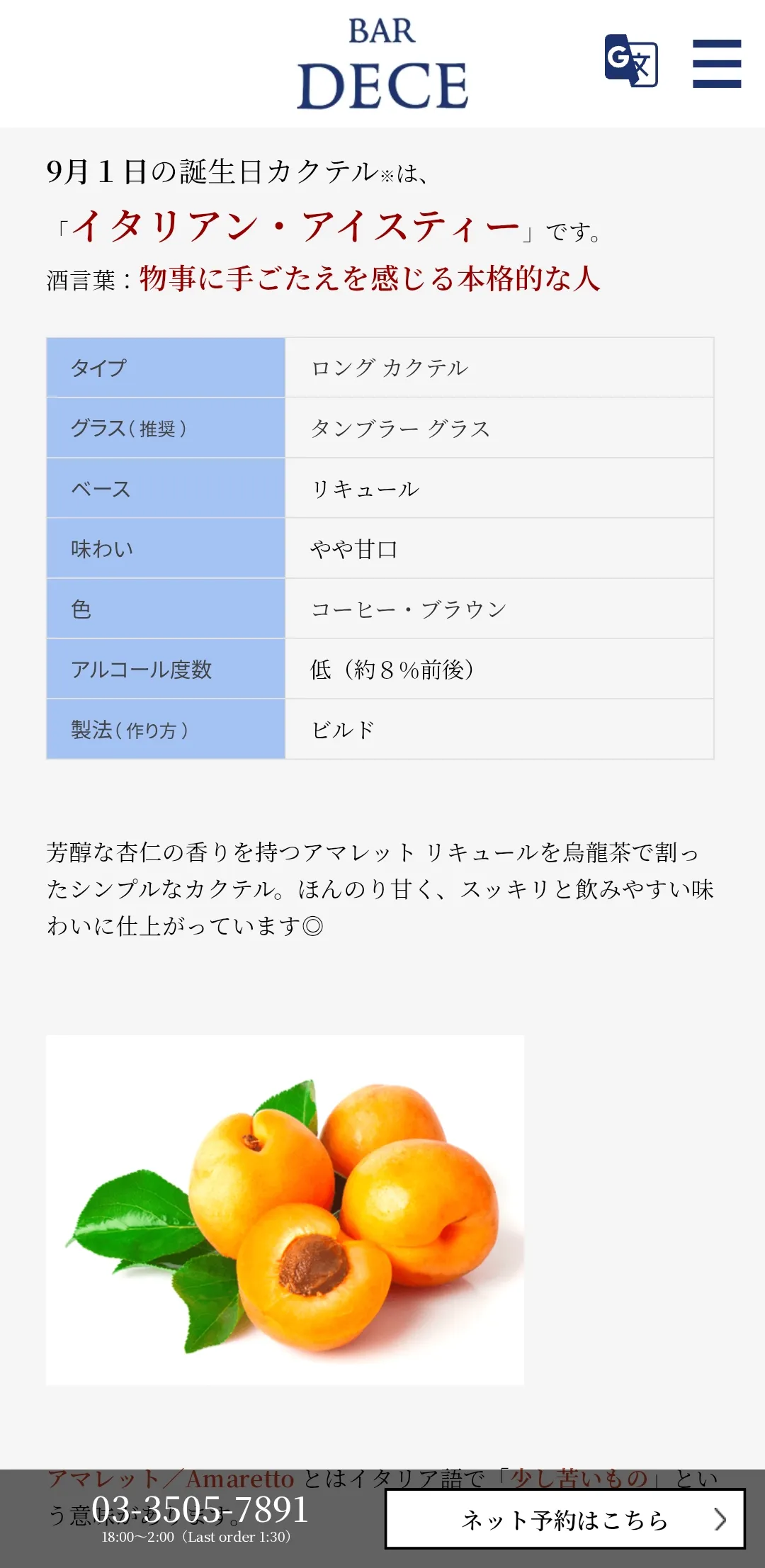This screenshot has width=765, height=1568.
Task: Open the hamburger navigation menu
Action: click(x=717, y=64)
